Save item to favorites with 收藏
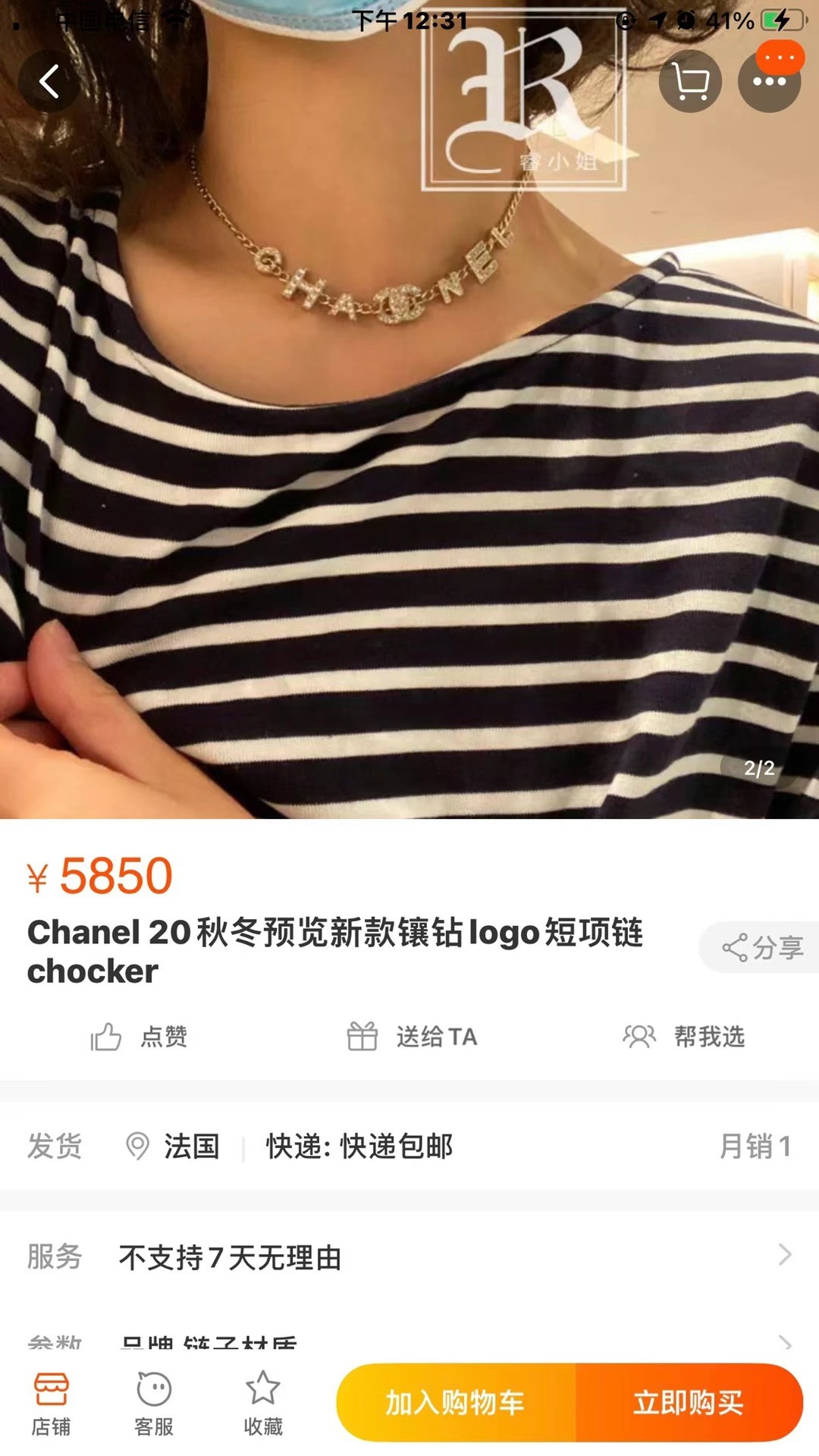The image size is (819, 1456). [x=263, y=1404]
